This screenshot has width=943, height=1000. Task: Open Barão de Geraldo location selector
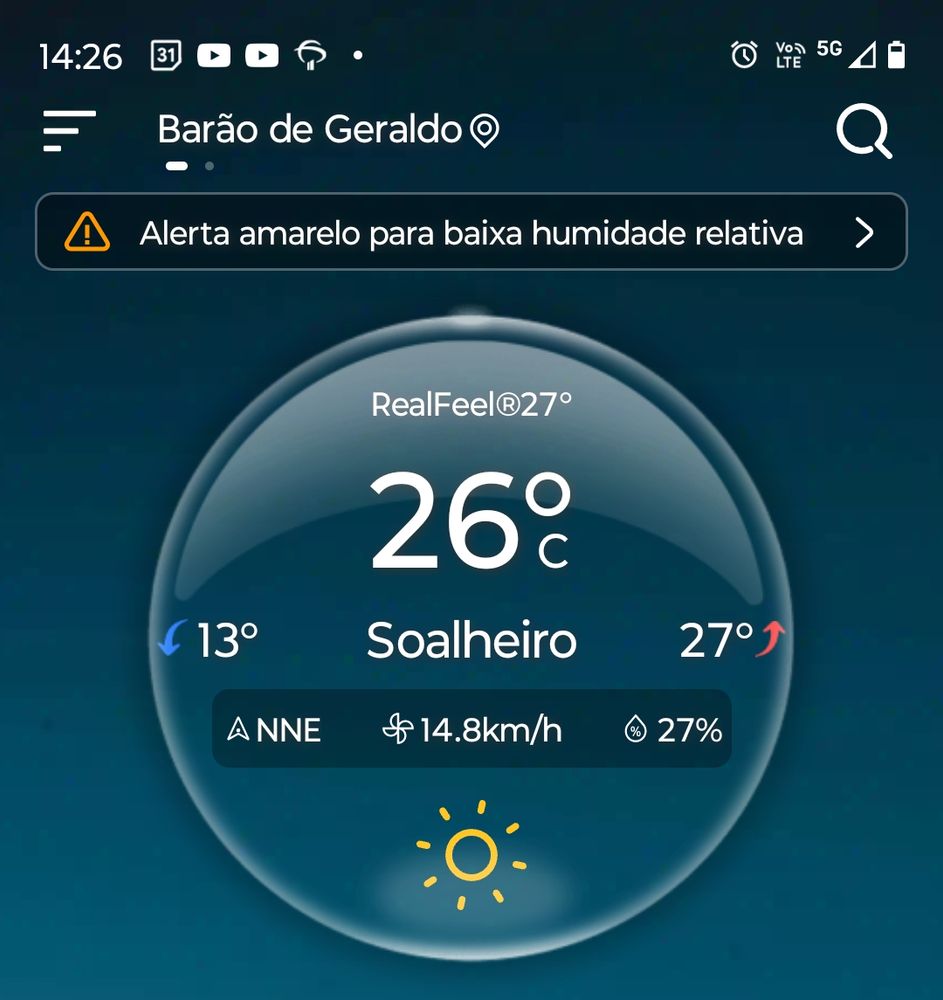pos(328,130)
